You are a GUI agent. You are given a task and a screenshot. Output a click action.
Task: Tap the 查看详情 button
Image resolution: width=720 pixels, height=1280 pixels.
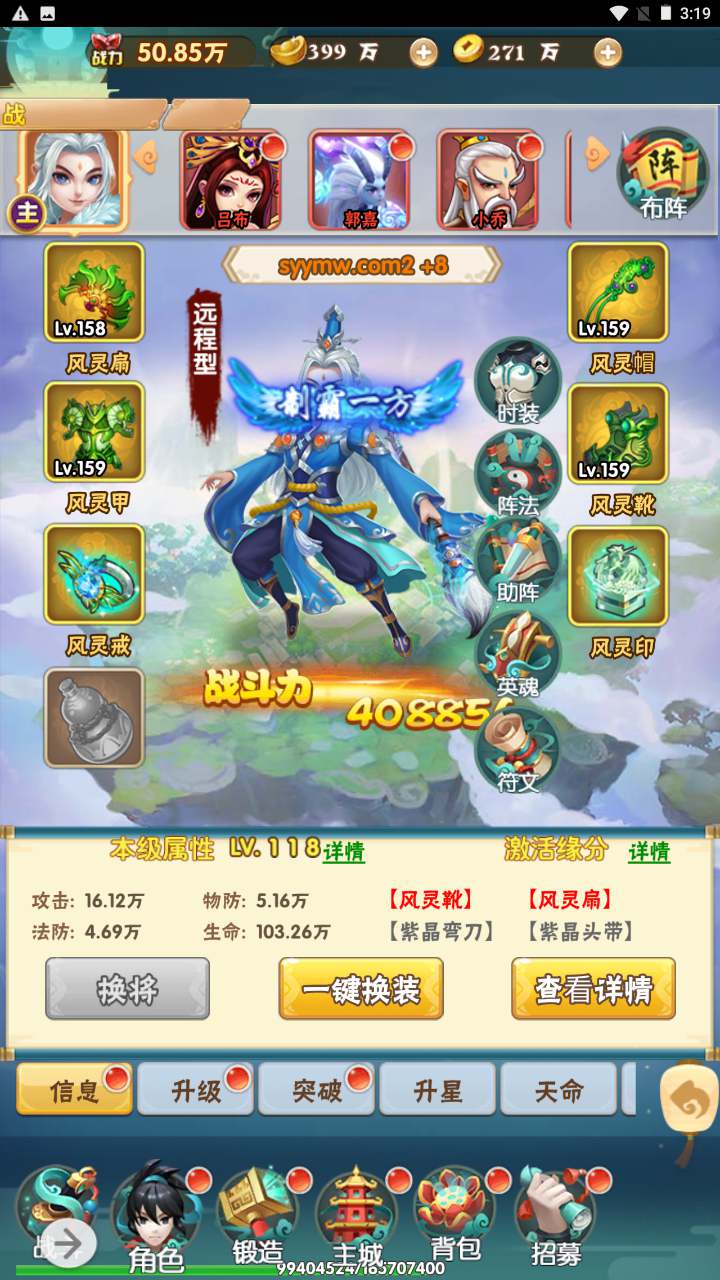(593, 989)
